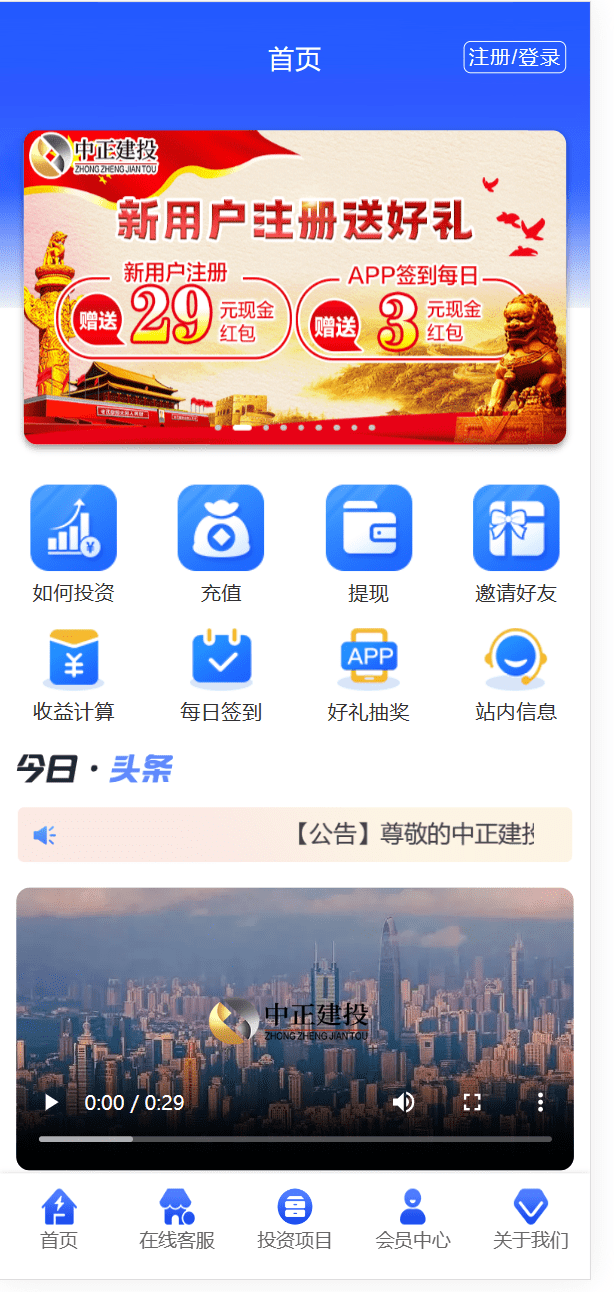The image size is (614, 1292).
Task: Open 如何投资 guide
Action: tap(73, 543)
